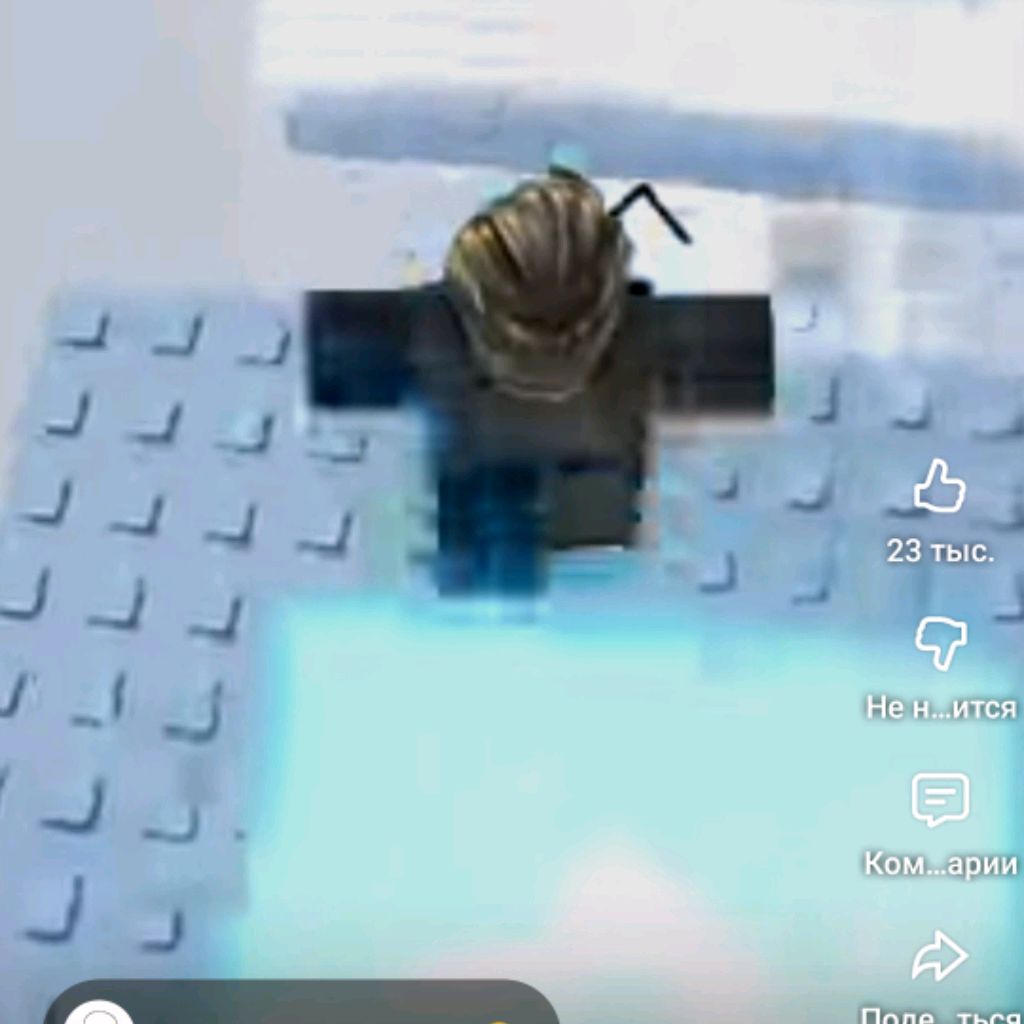This screenshot has width=1024, height=1024.
Task: Like this short video
Action: point(940,489)
